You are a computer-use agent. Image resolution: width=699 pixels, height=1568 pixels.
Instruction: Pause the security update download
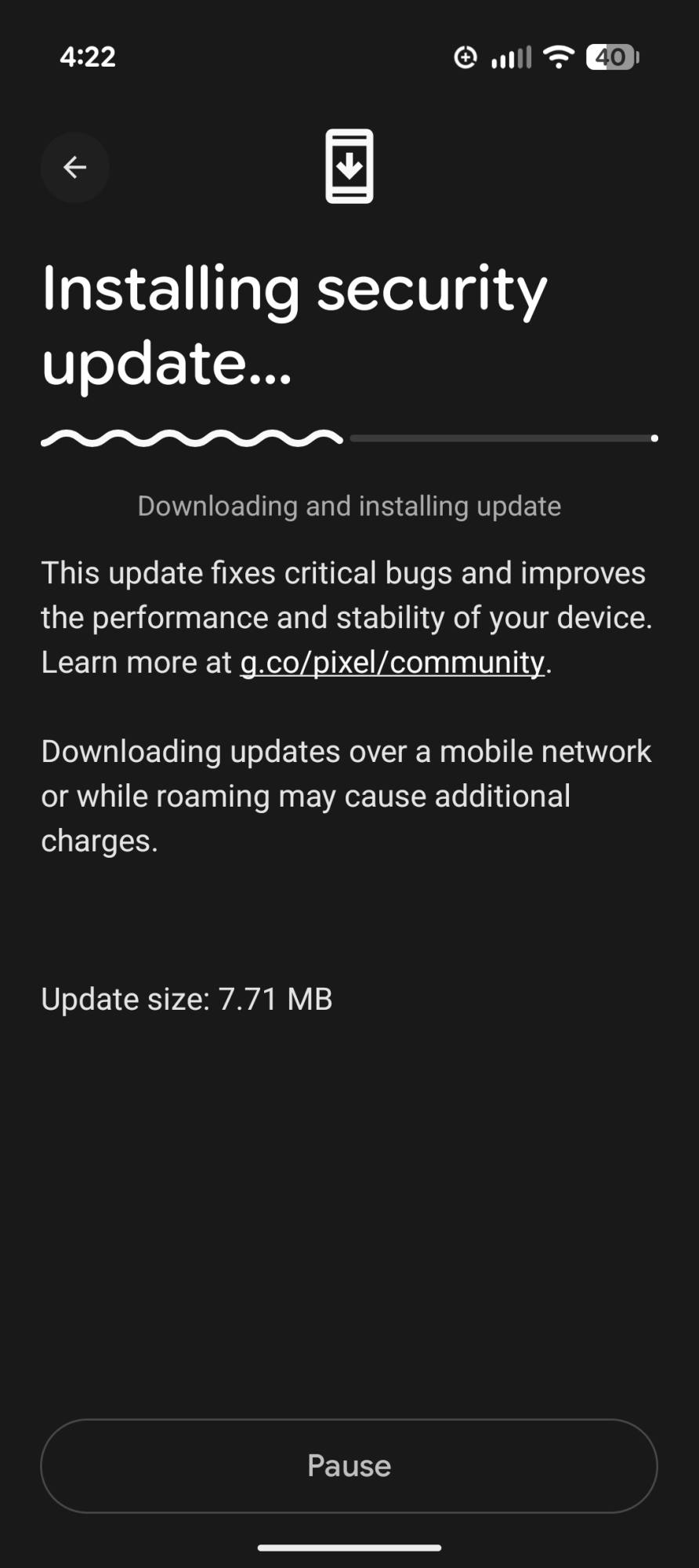349,1465
